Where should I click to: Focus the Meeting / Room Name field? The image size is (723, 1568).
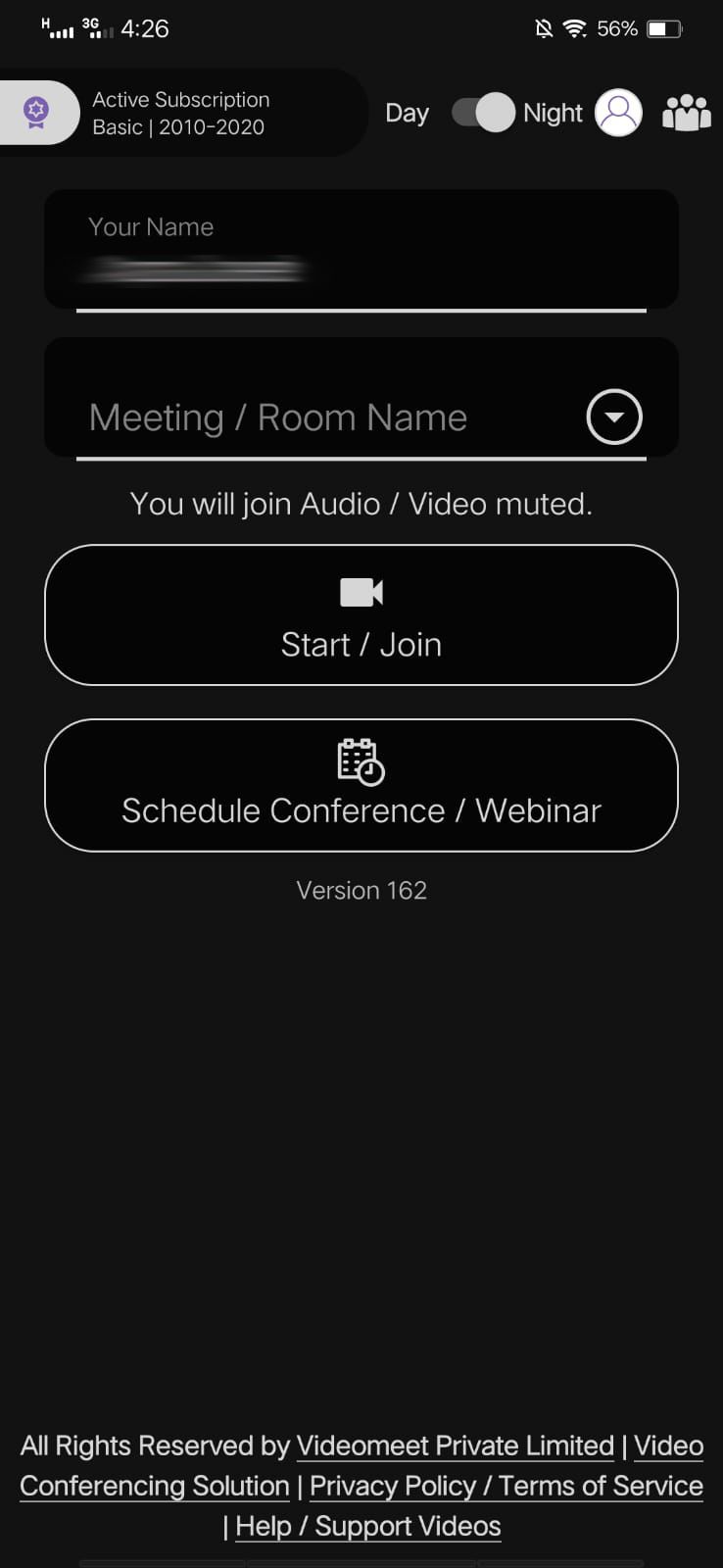pyautogui.click(x=323, y=418)
